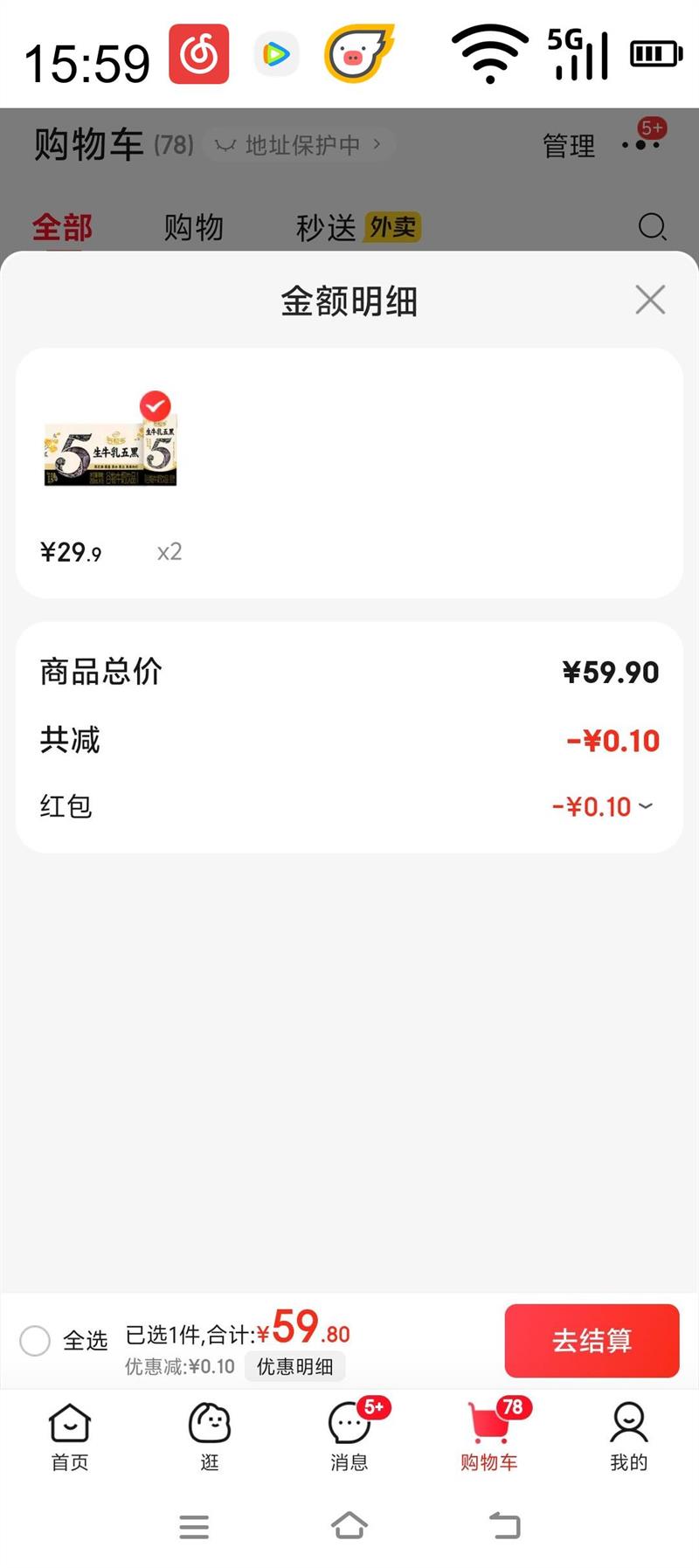Select the 购物车 cart tab
699x1568 pixels.
pos(489,1436)
